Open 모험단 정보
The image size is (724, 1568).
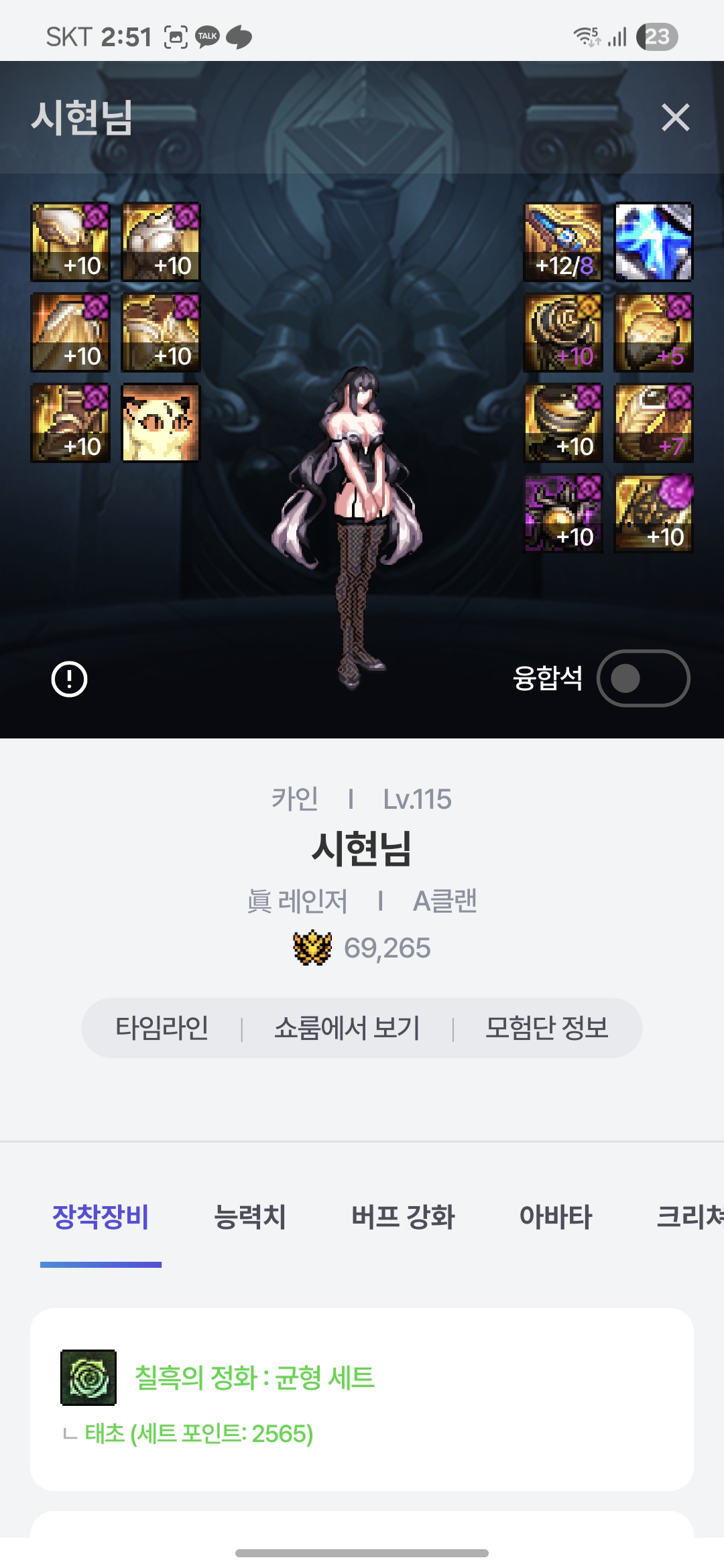tap(546, 1028)
